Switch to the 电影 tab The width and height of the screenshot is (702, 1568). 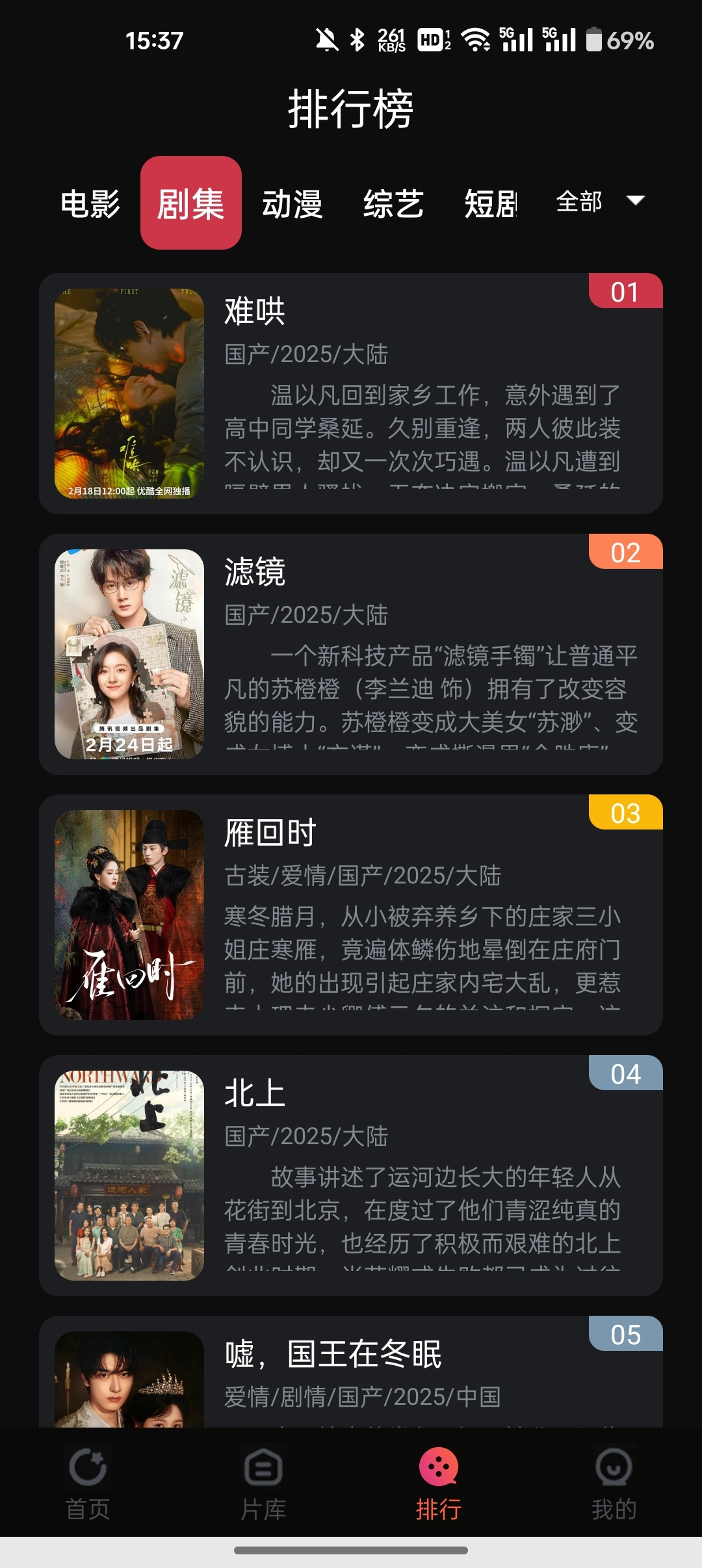point(91,205)
